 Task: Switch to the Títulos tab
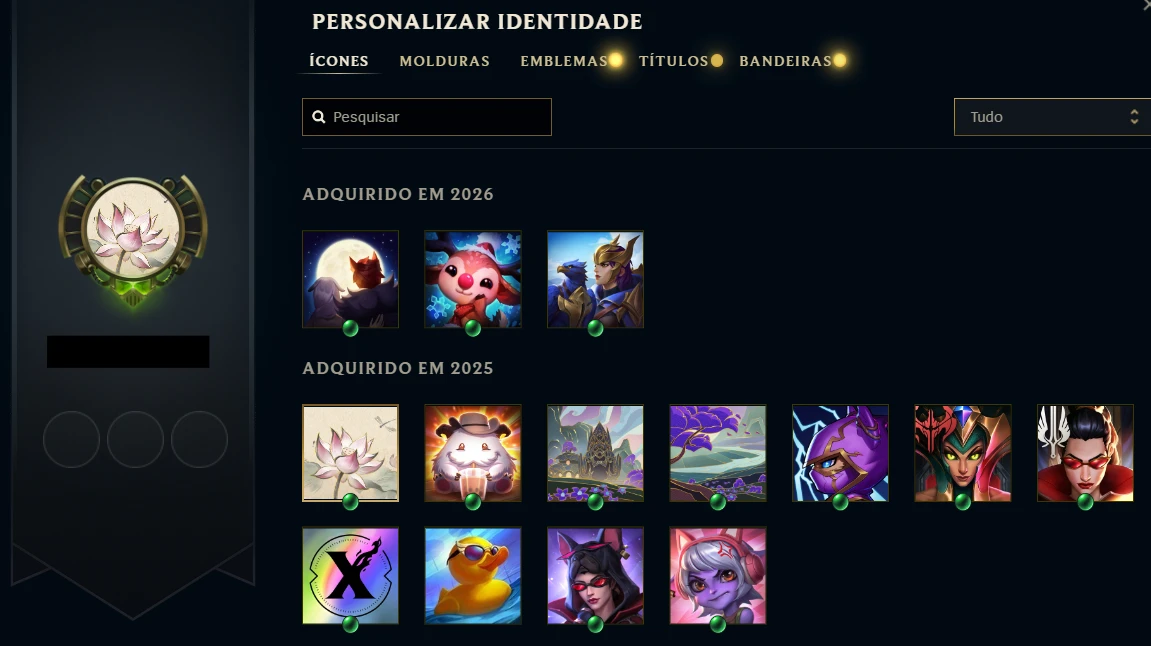pyautogui.click(x=673, y=61)
